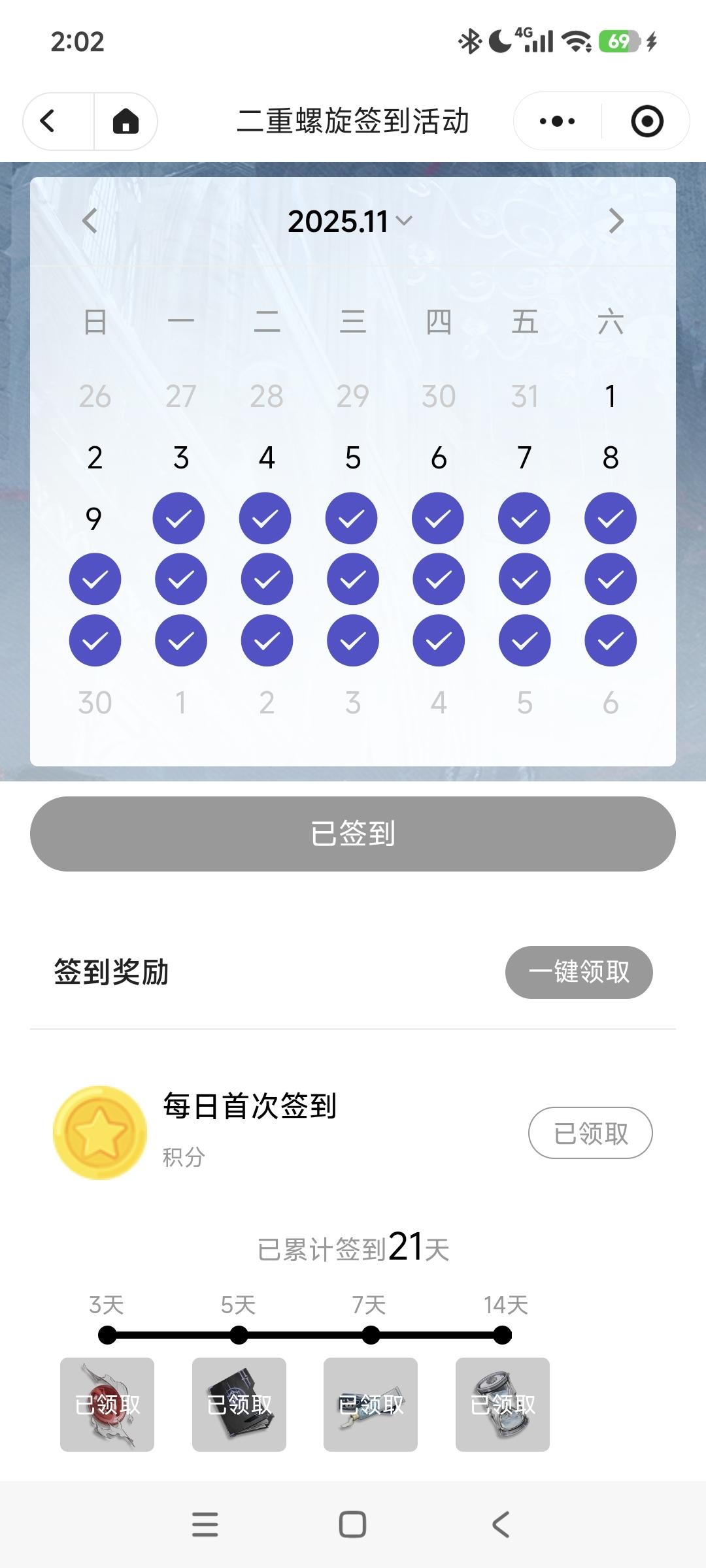Tap 已领取 for 每日首次签到
706x1568 pixels.
pyautogui.click(x=590, y=1133)
